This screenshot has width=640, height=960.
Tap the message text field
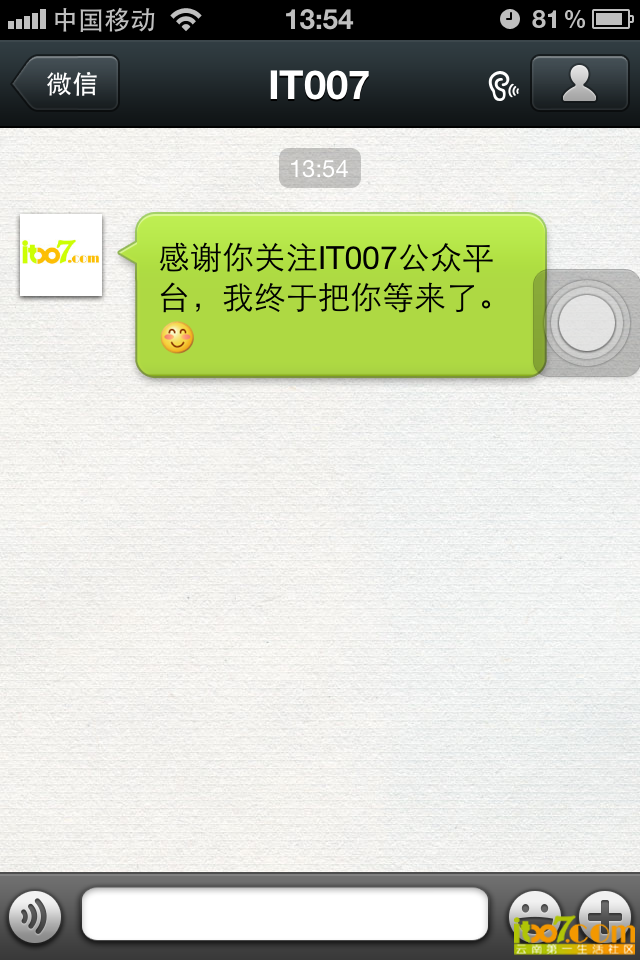click(x=284, y=914)
